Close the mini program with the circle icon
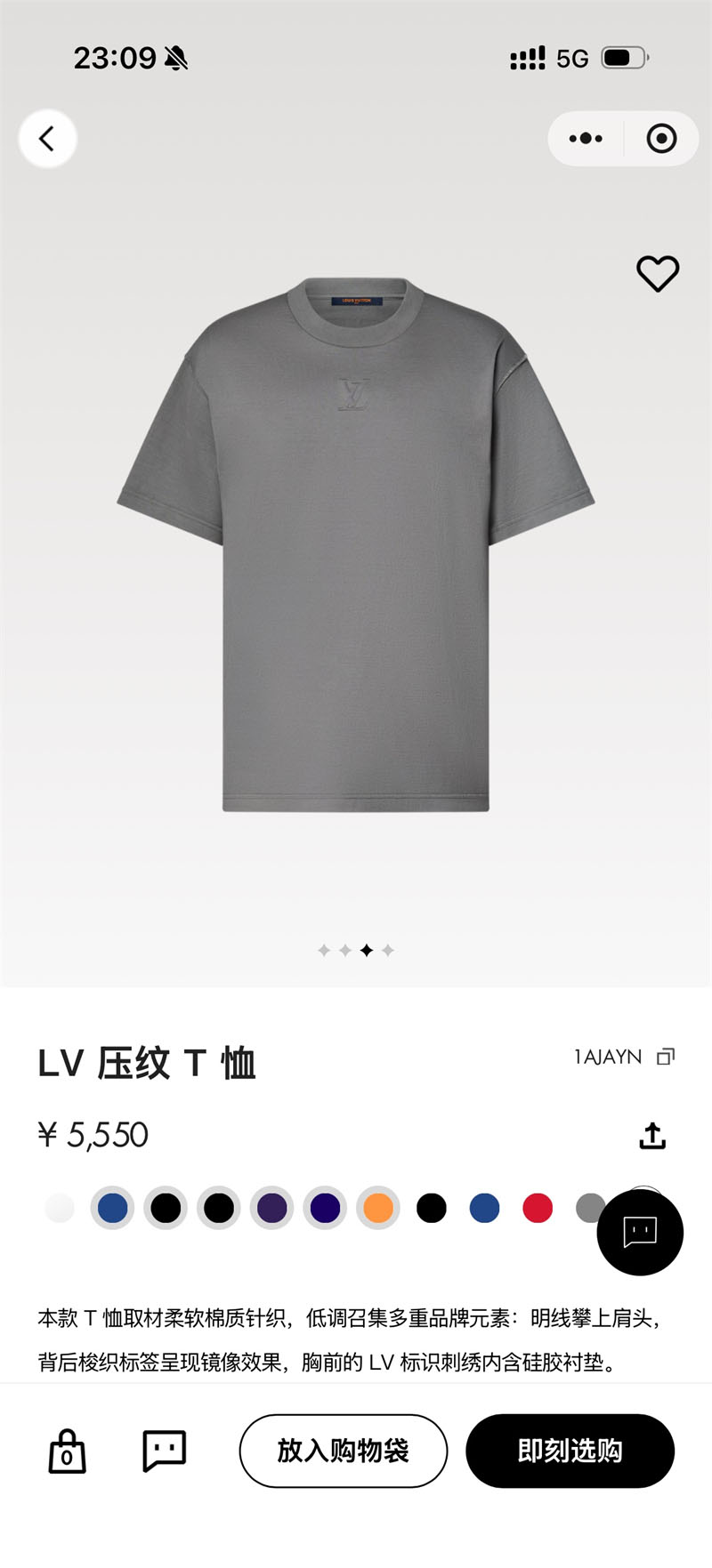The height and width of the screenshot is (1568, 712). [661, 139]
